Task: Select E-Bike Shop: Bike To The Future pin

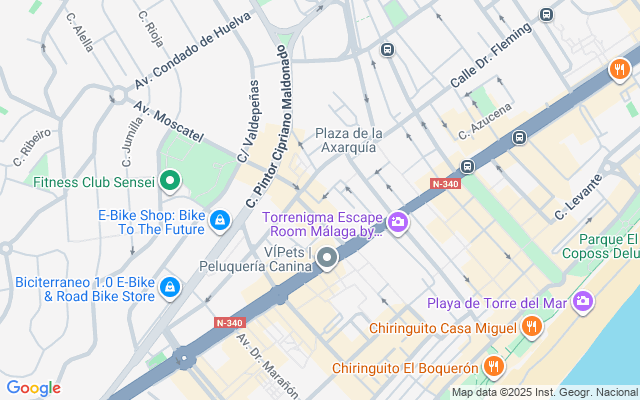Action: (x=220, y=220)
